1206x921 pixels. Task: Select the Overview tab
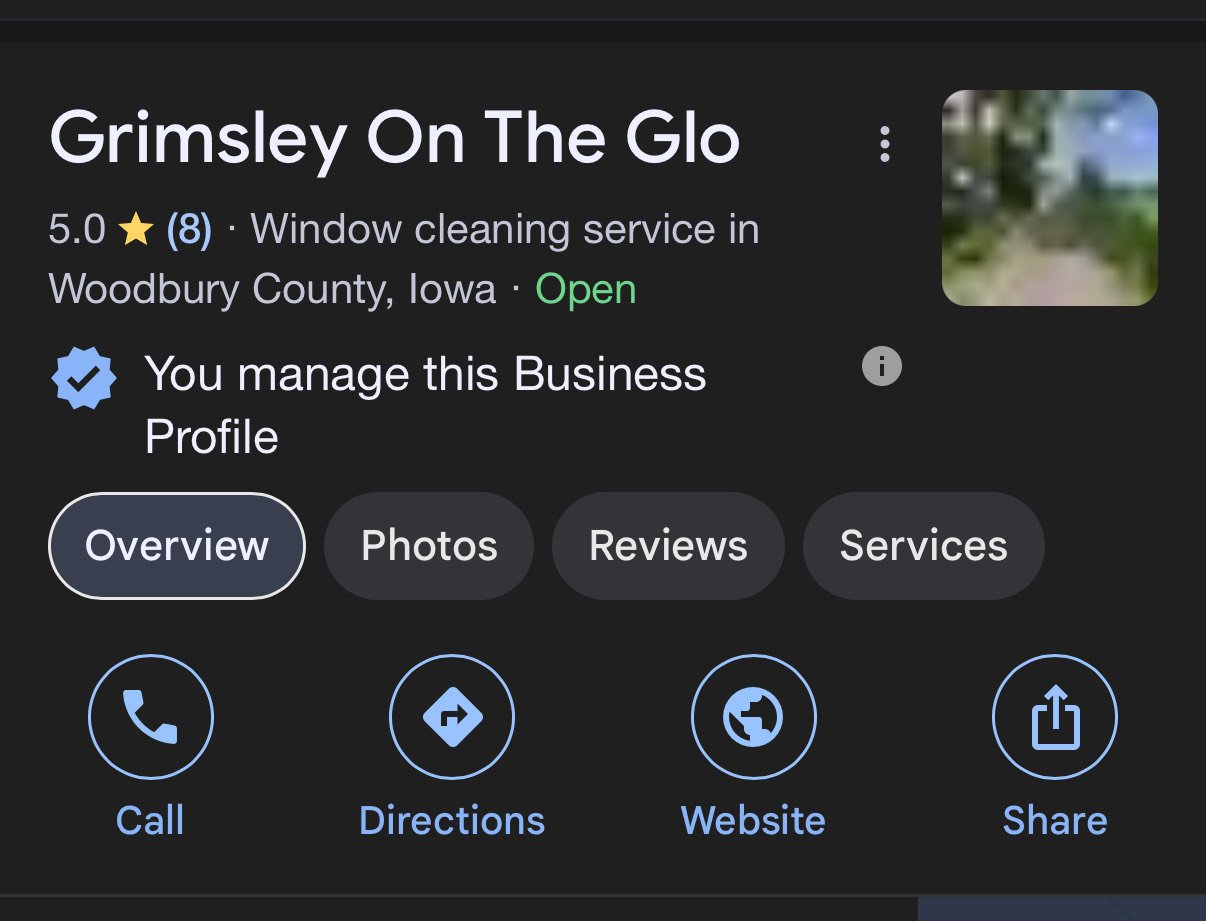coord(177,546)
